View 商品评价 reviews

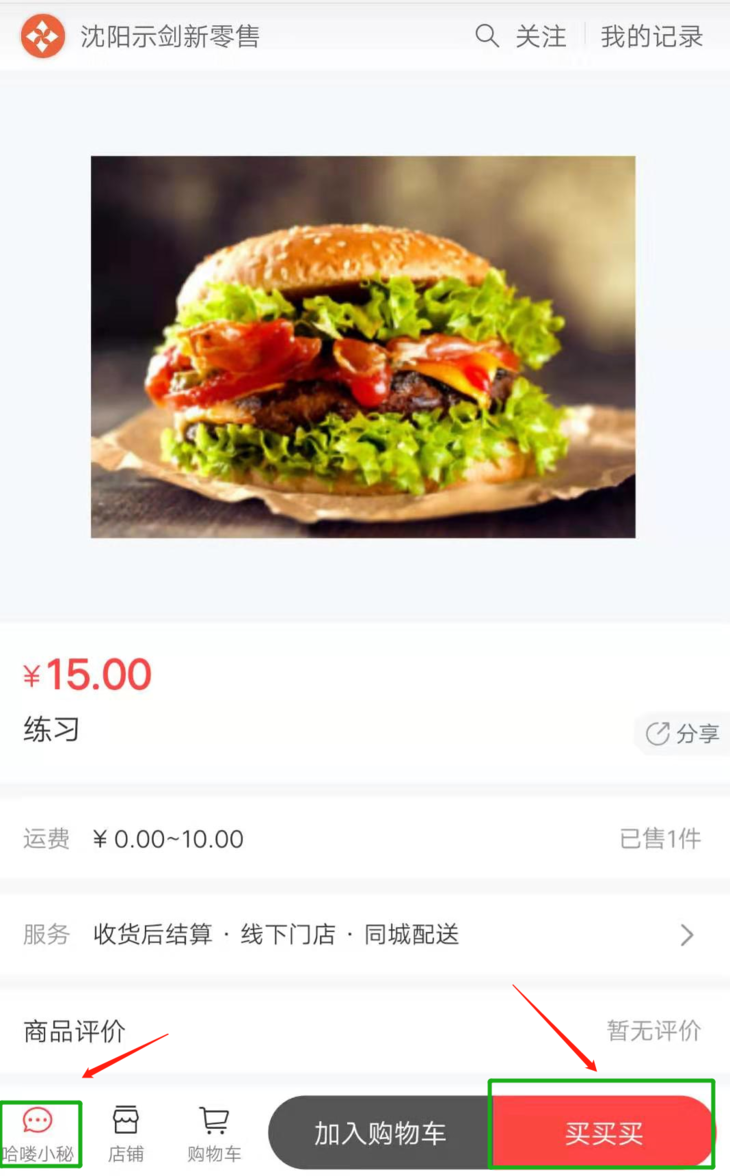[363, 1030]
